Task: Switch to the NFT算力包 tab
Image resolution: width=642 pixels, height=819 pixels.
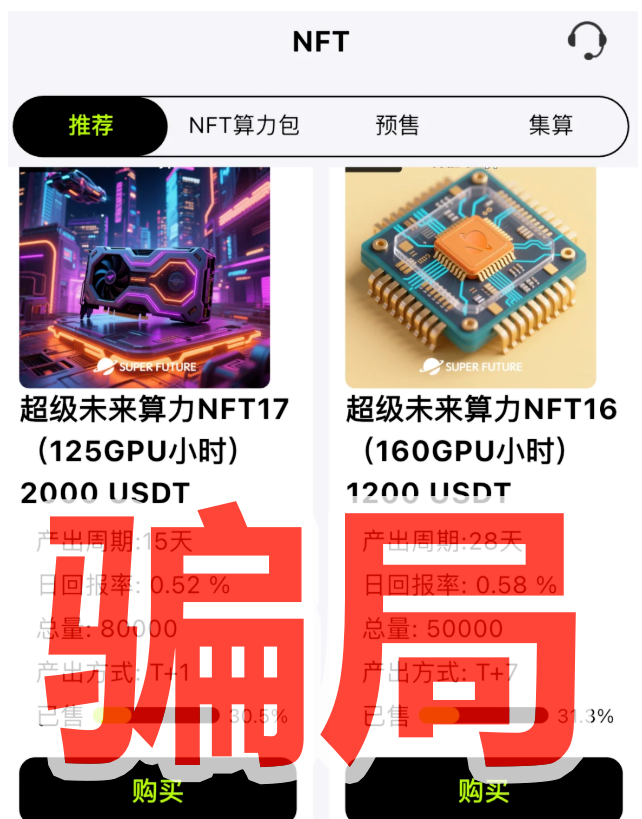Action: 244,126
